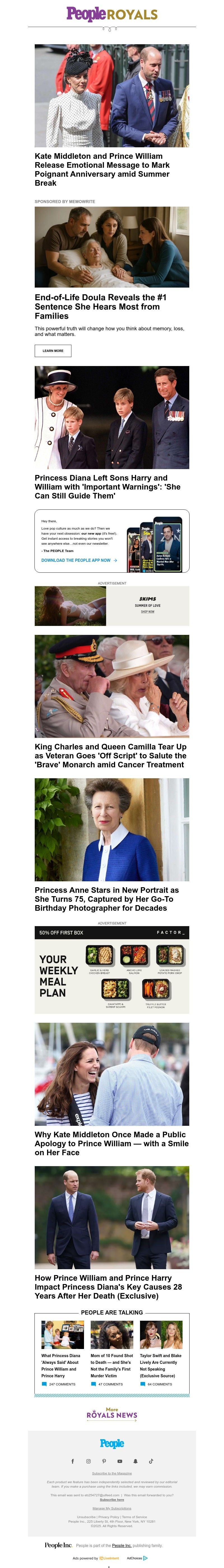Screen dimensions: 224x1568
Task: Open 'What Princess Diana Always Said' story
Action: (60, 1365)
